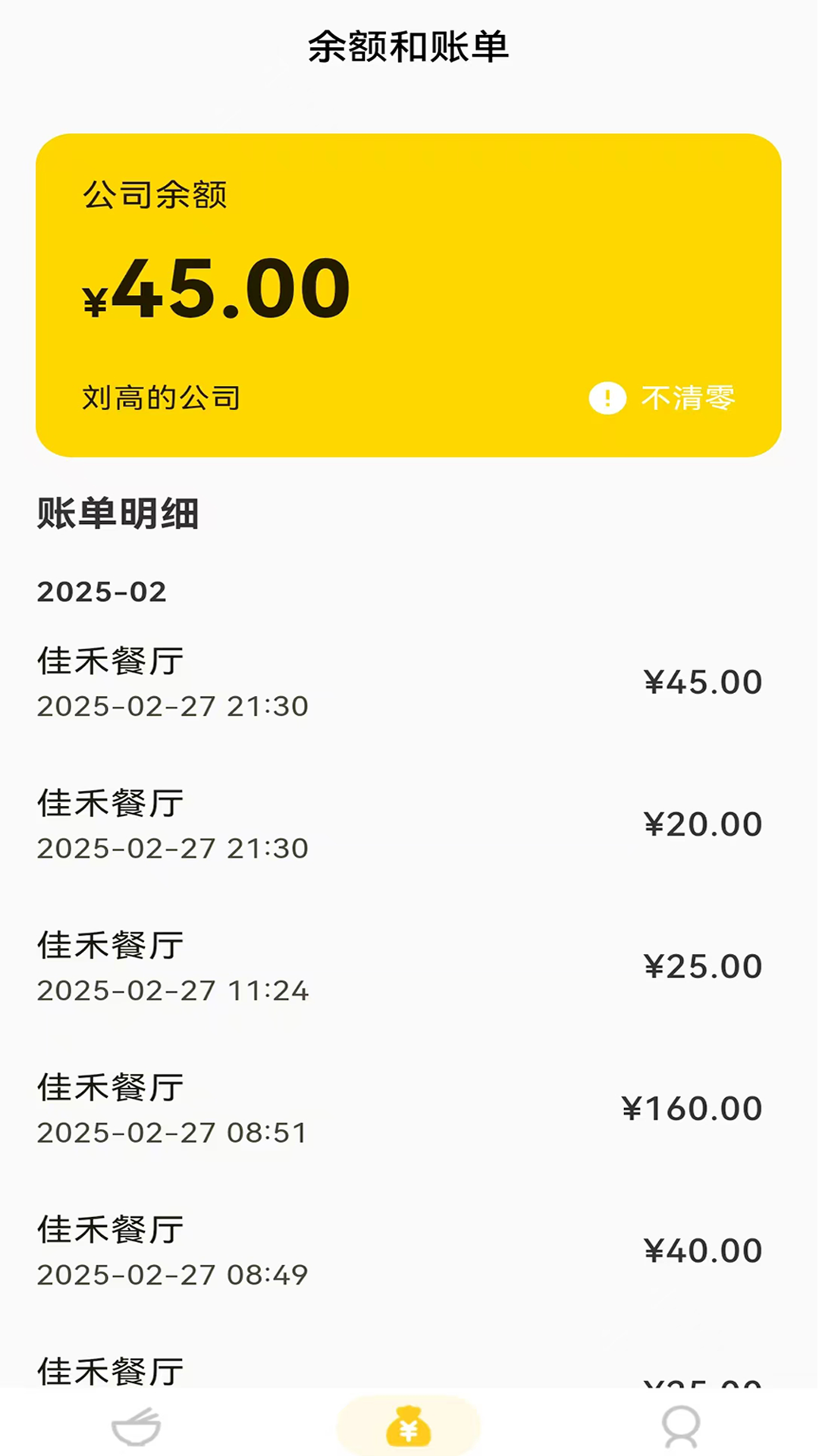Open the food ordering tab via bowl icon

(x=136, y=1424)
